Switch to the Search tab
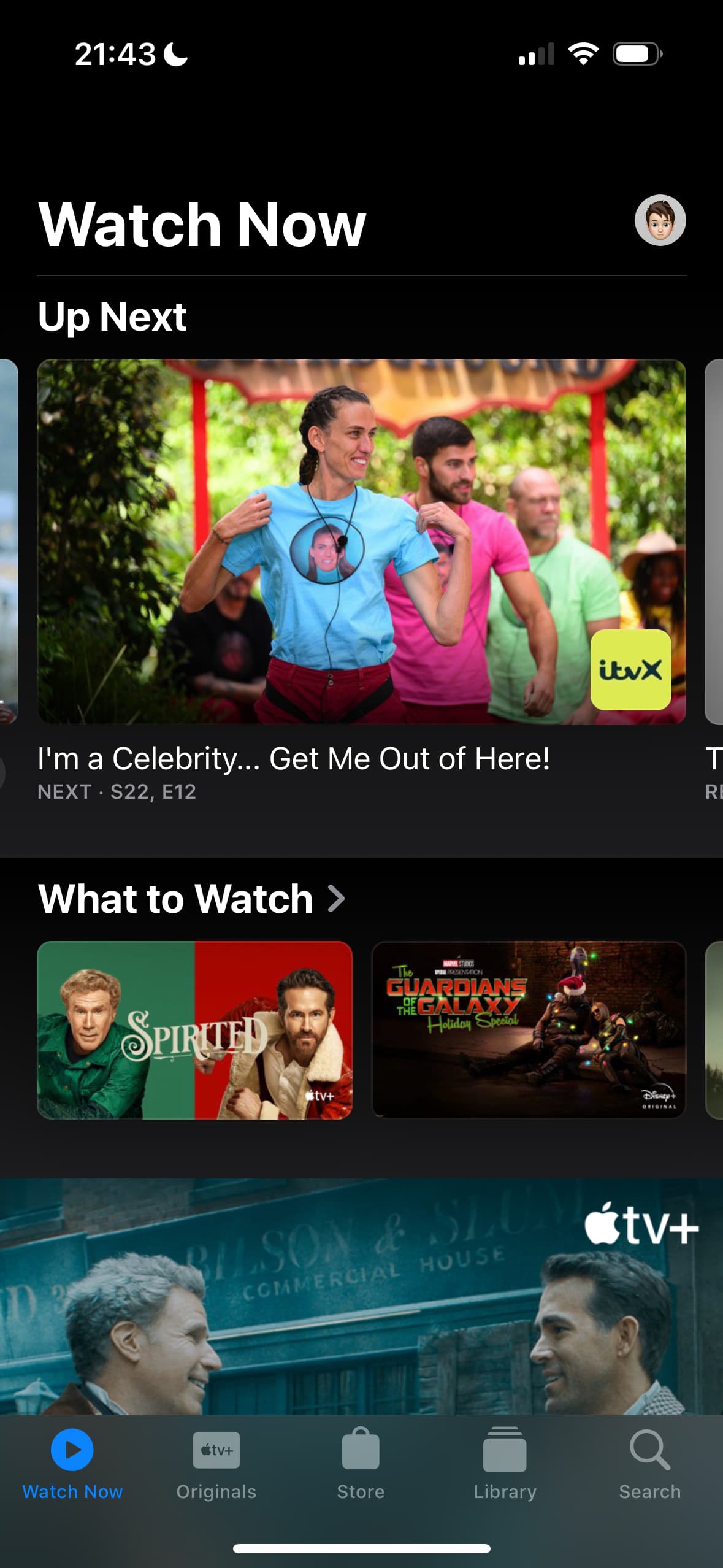Screen dimensions: 723x1568 649,1463
